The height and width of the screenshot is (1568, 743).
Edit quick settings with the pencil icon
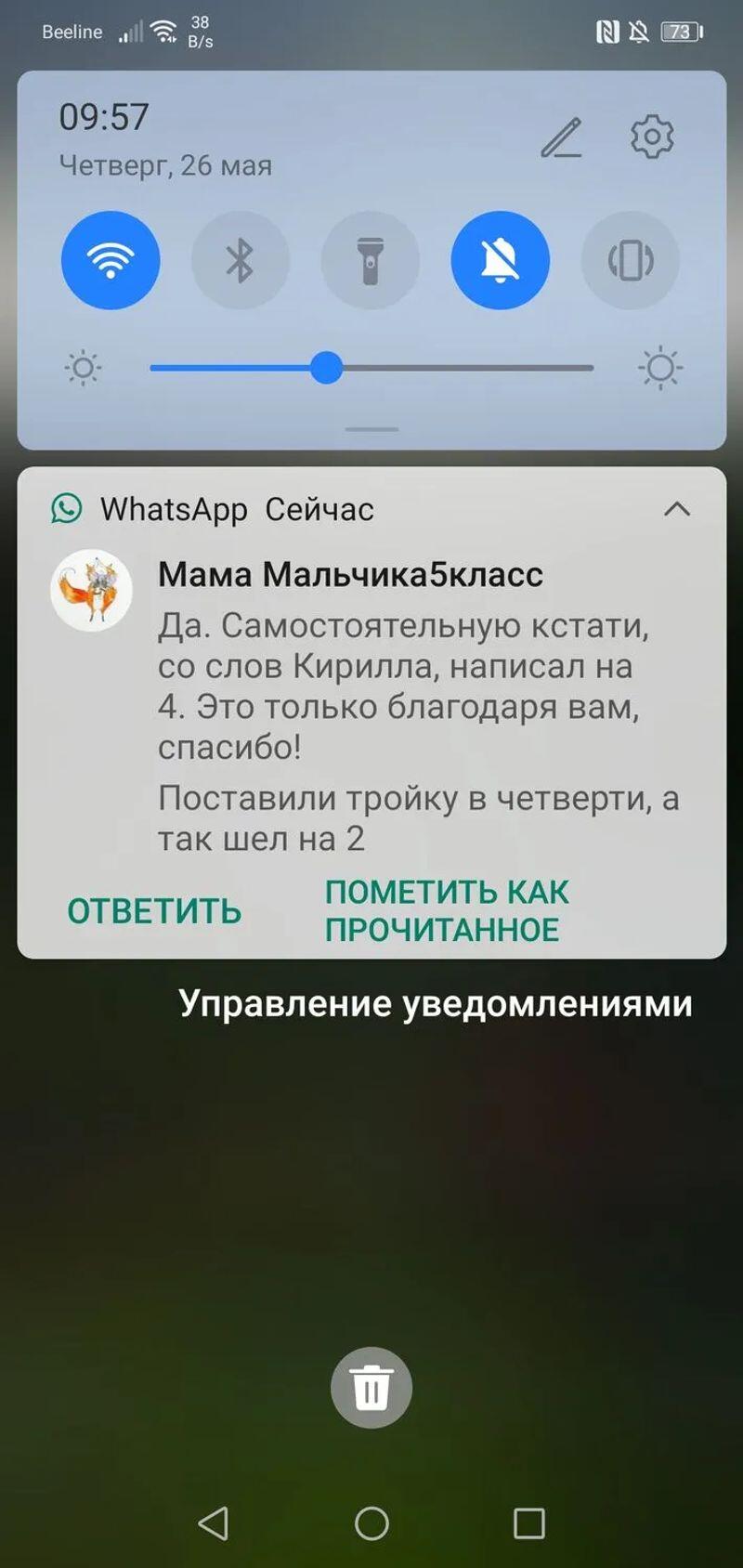point(562,137)
